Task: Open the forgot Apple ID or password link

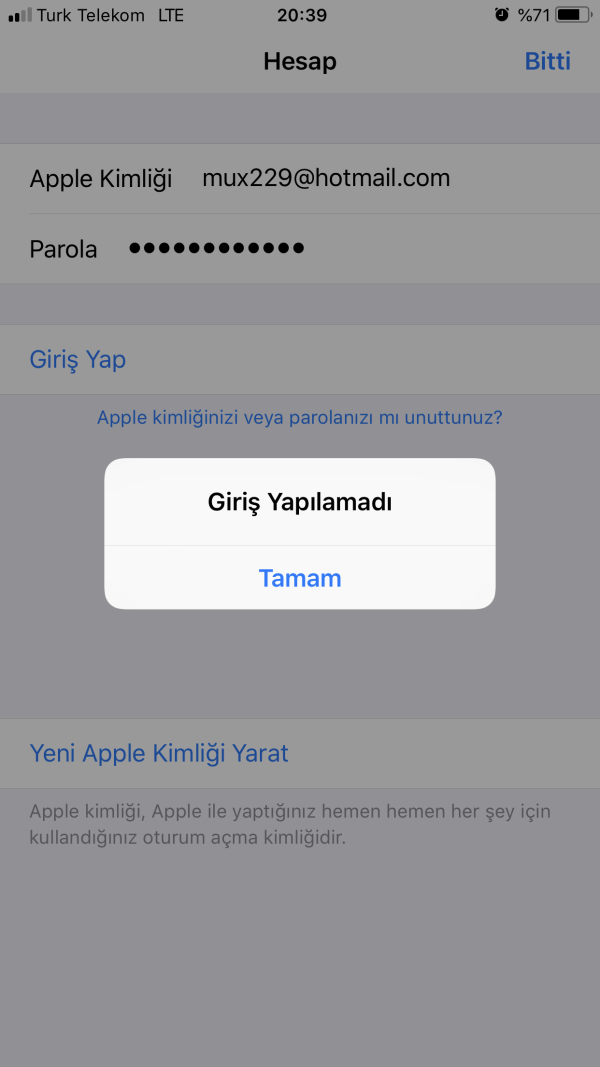Action: coord(299,417)
